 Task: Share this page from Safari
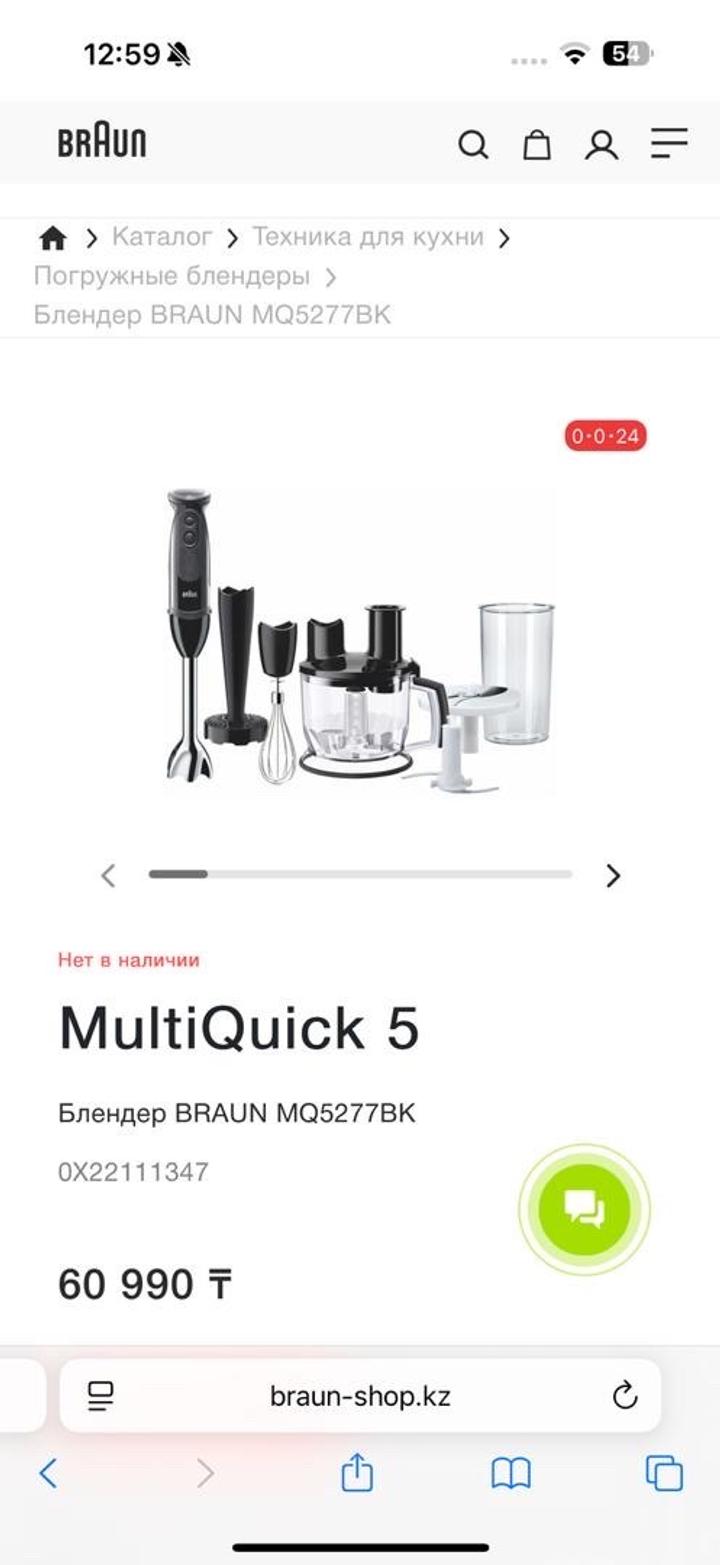pyautogui.click(x=357, y=1473)
